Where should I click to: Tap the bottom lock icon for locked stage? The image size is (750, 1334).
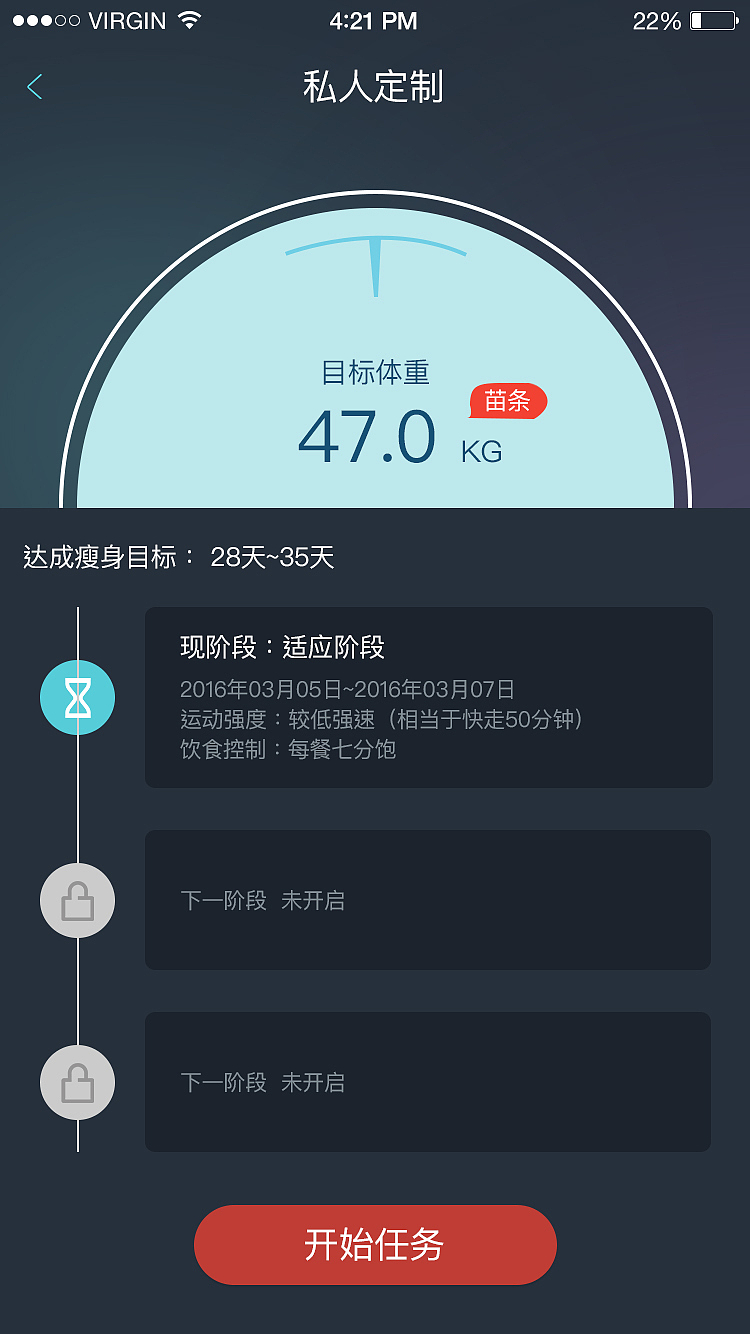coord(77,1082)
